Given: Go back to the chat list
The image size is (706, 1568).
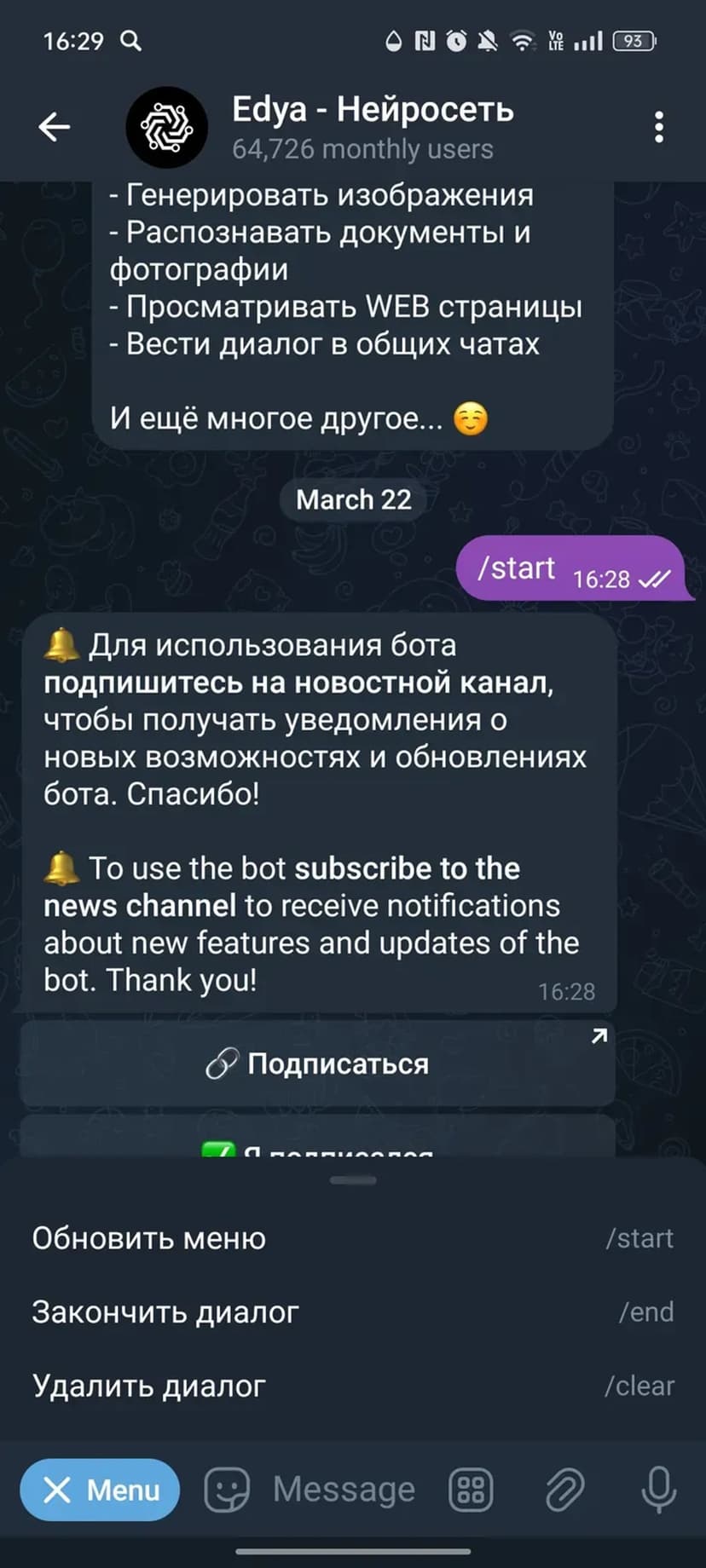Looking at the screenshot, I should 54,128.
